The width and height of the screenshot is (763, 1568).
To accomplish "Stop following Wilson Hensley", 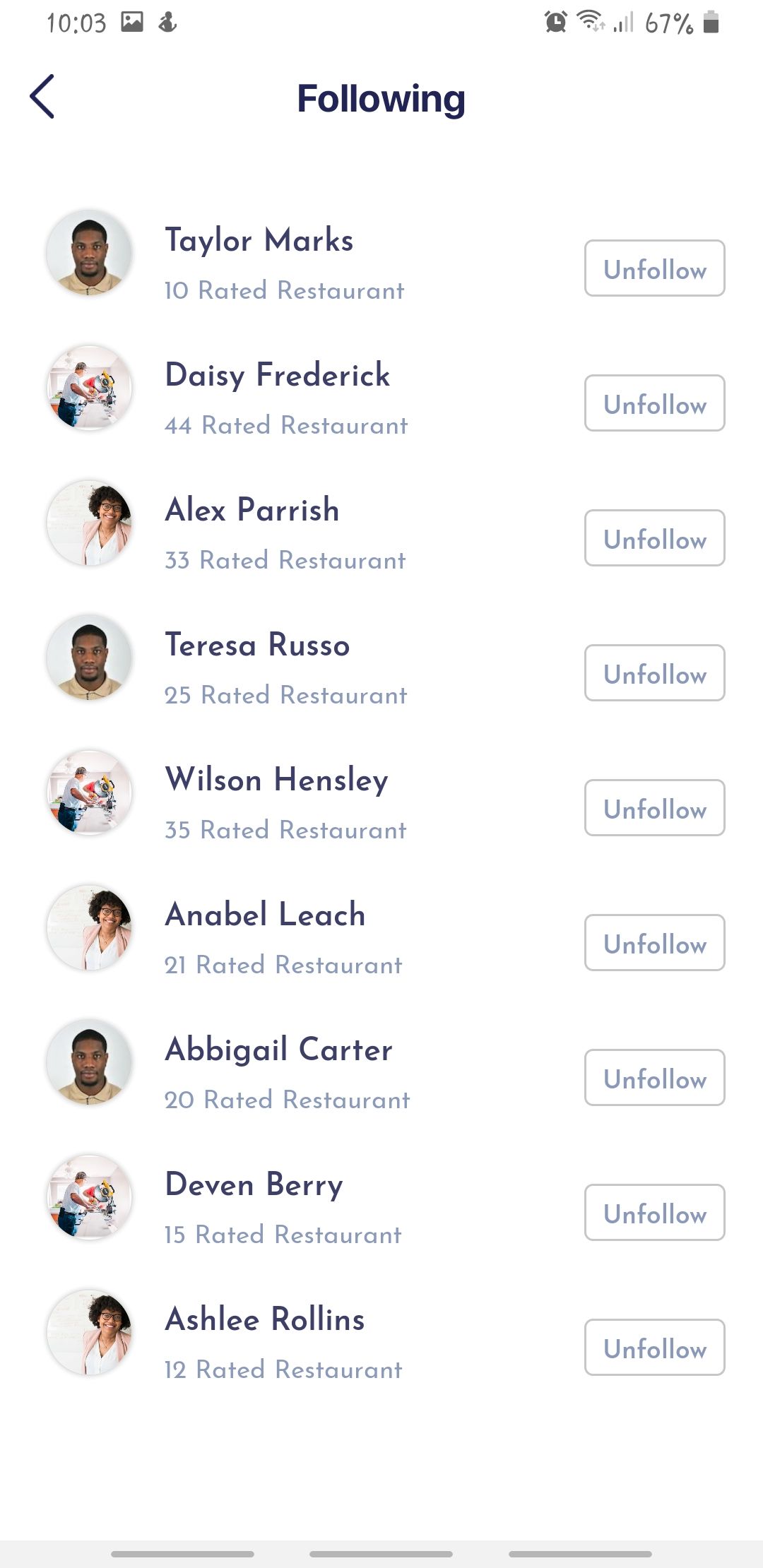I will [x=654, y=808].
